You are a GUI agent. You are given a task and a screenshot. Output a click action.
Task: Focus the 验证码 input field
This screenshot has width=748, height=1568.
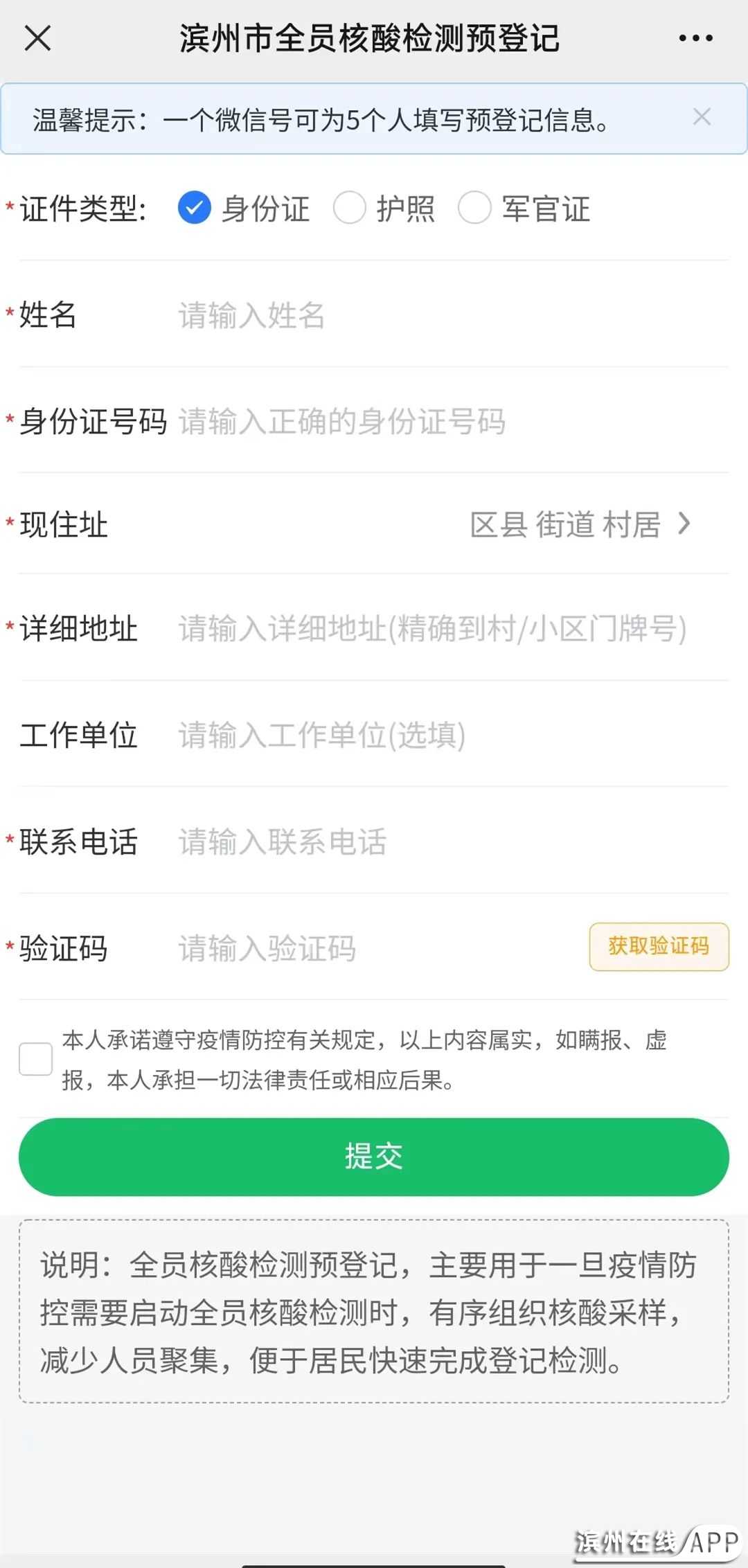pyautogui.click(x=374, y=949)
